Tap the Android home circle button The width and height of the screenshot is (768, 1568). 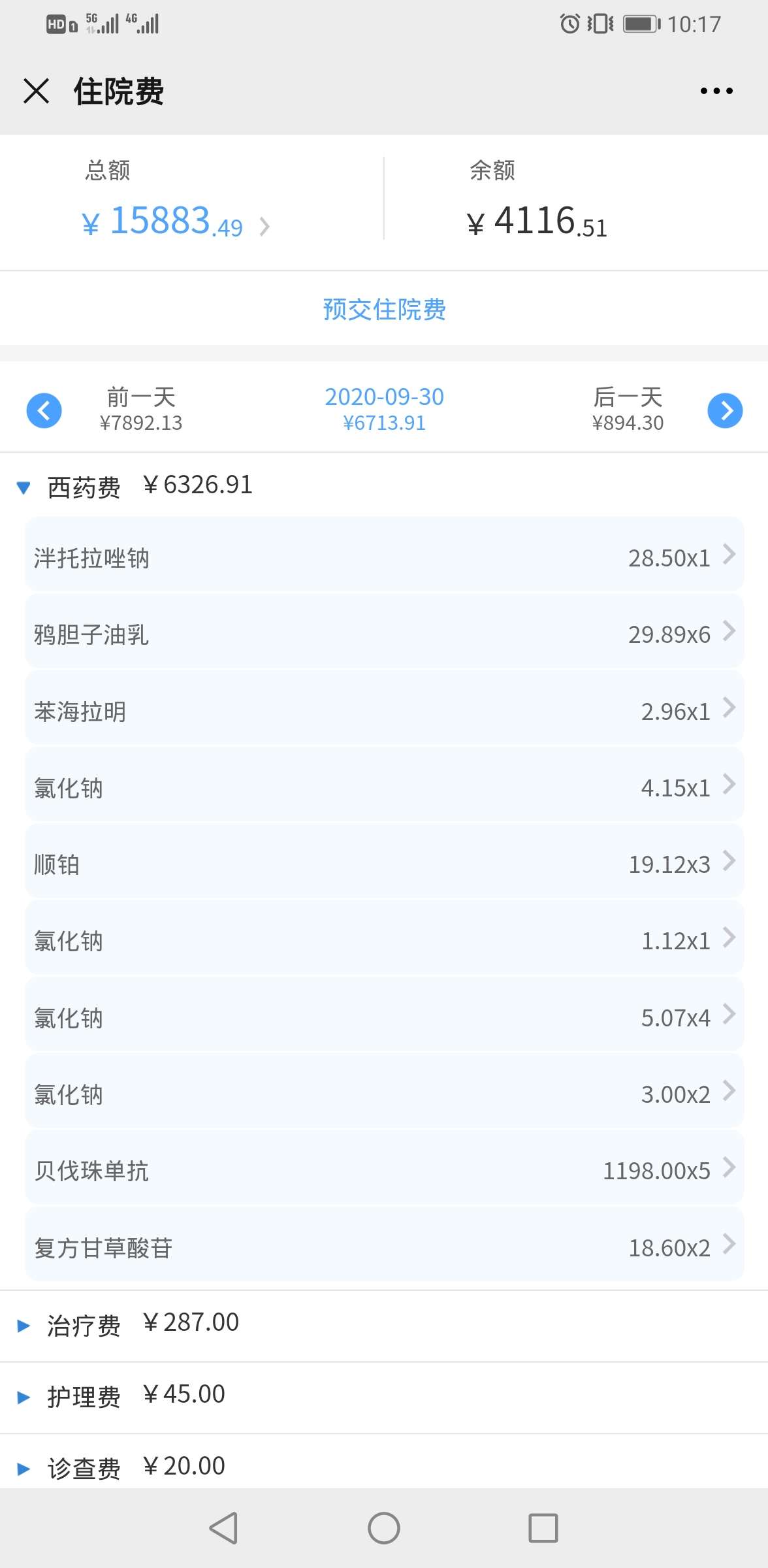point(384,1527)
